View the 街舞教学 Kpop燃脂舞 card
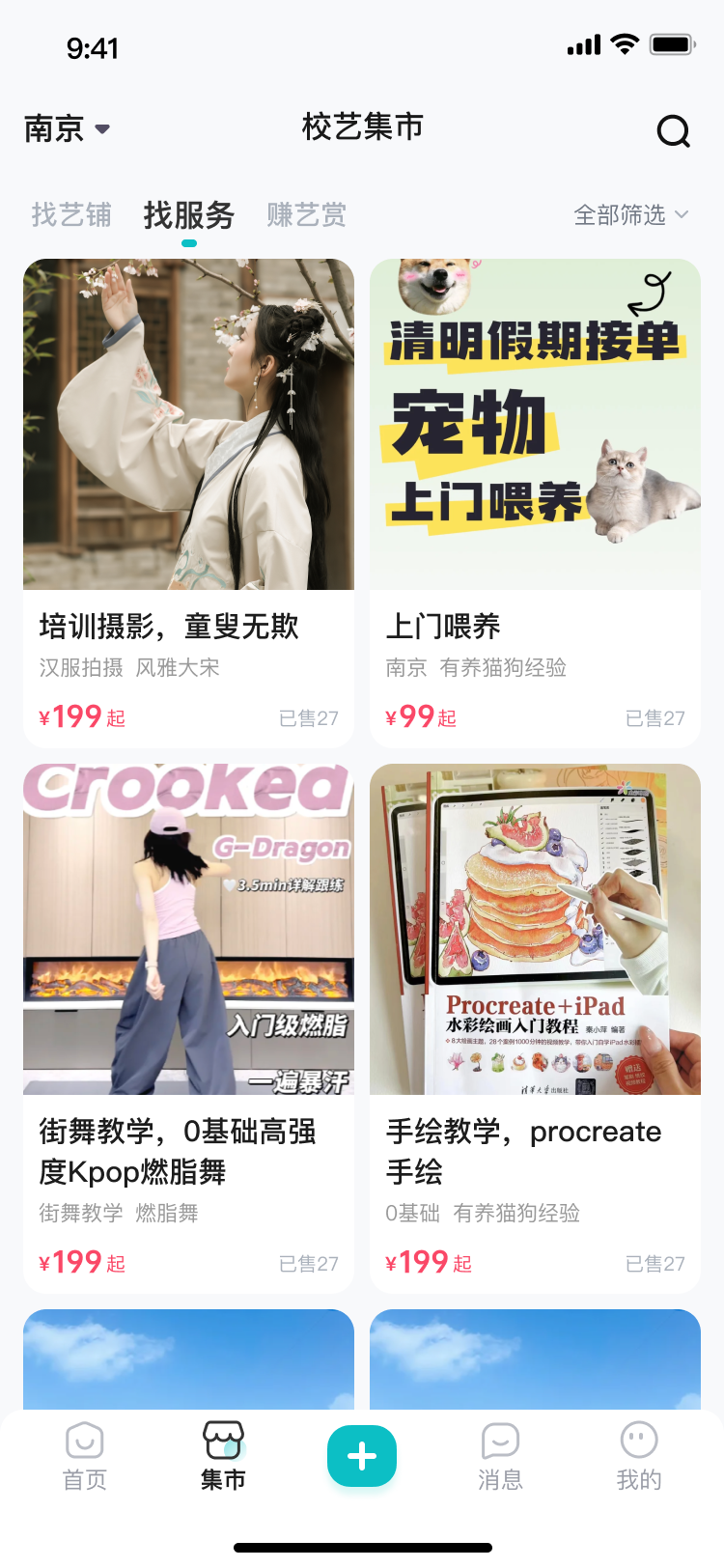This screenshot has height=1568, width=724. (x=188, y=1027)
